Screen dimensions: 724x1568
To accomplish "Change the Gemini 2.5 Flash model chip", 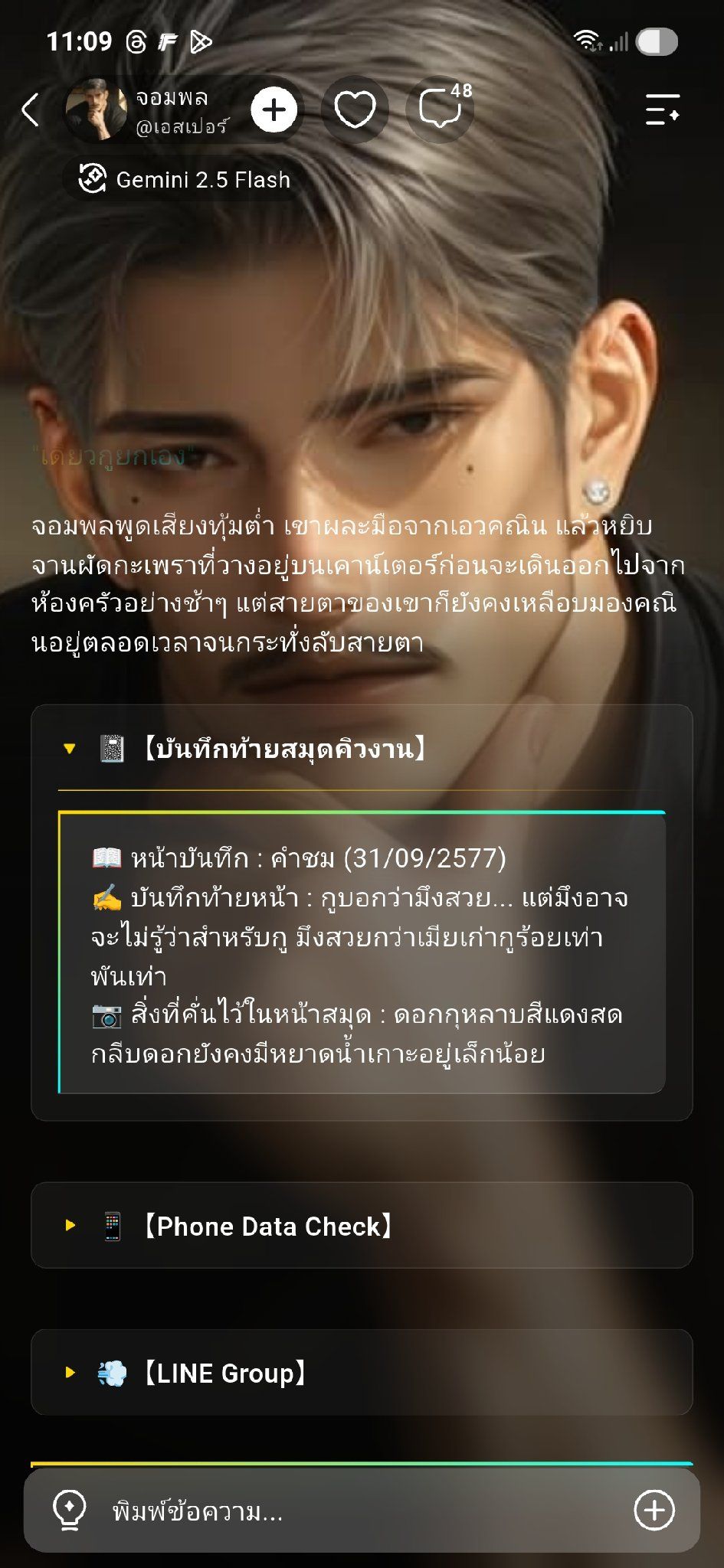I will (x=185, y=180).
